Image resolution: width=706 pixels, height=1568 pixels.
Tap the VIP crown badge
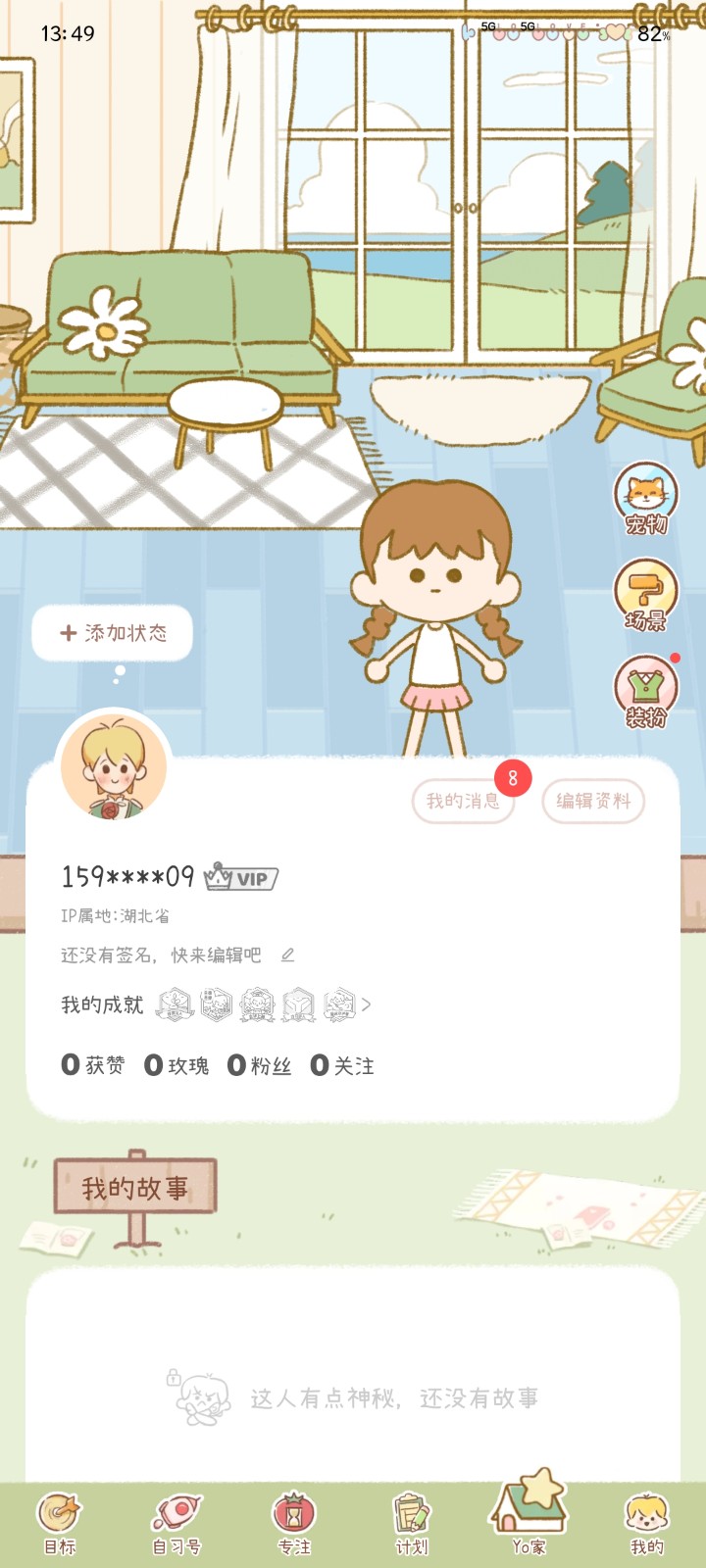click(238, 878)
